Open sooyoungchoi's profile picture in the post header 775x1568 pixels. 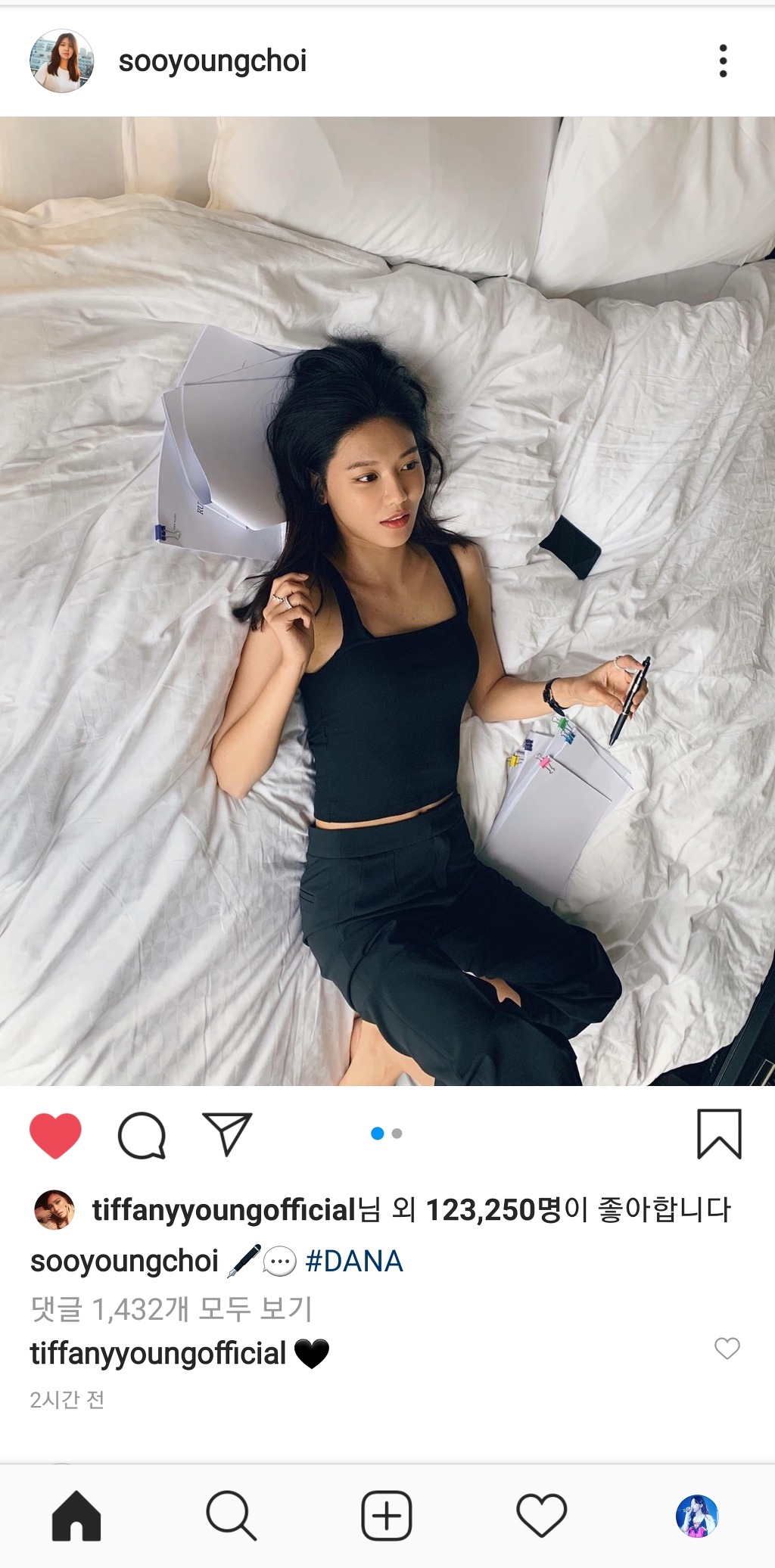point(61,61)
